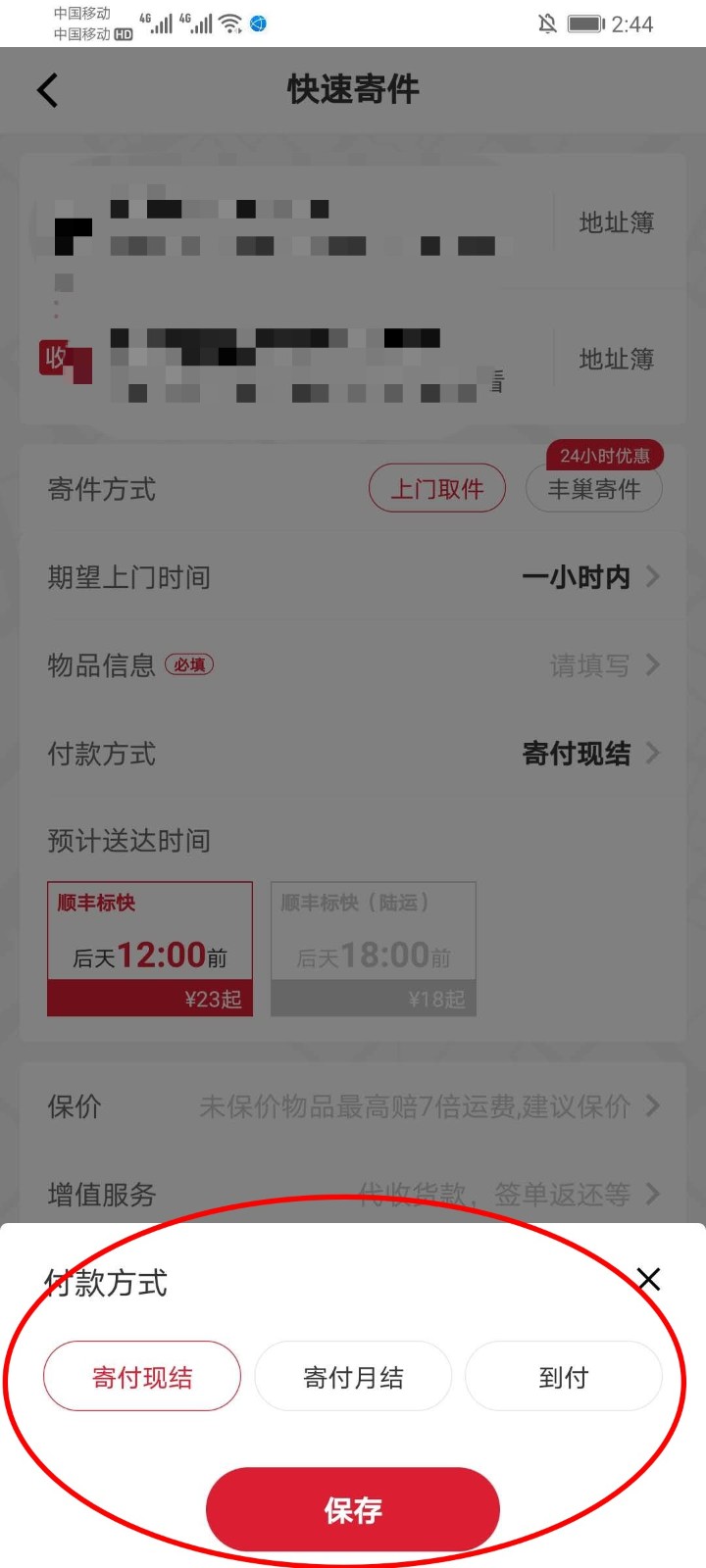Tap the Wi-Fi status icon
The image size is (706, 1568).
[x=231, y=24]
